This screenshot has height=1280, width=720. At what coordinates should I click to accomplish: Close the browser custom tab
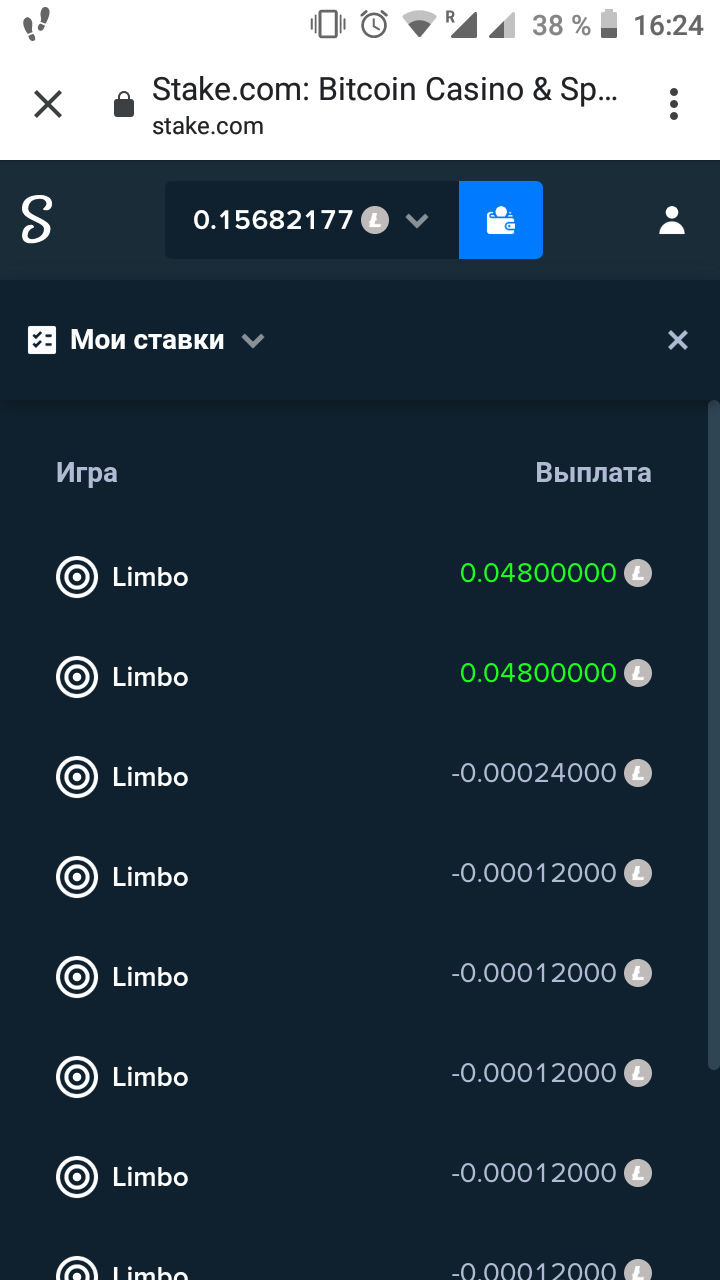pos(48,104)
